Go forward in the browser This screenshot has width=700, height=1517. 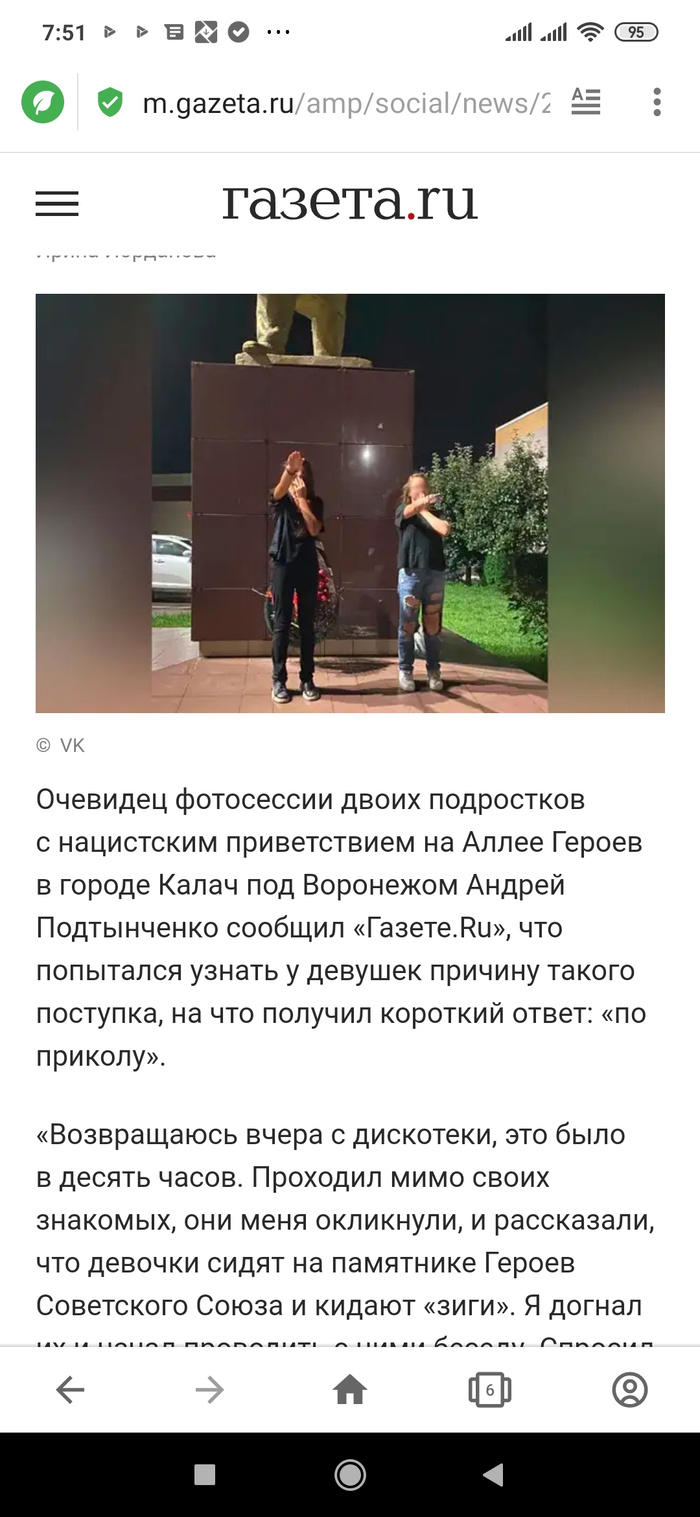coord(209,1390)
